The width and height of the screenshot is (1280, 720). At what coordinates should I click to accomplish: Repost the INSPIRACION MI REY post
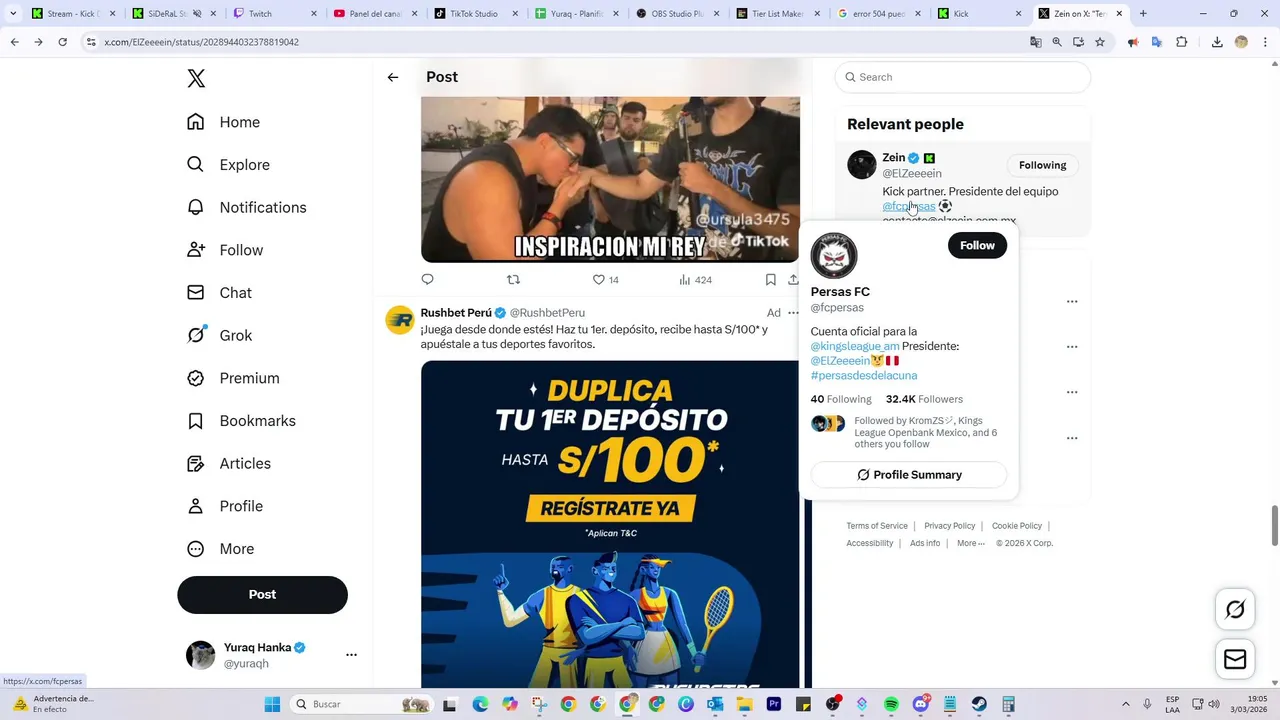point(513,280)
